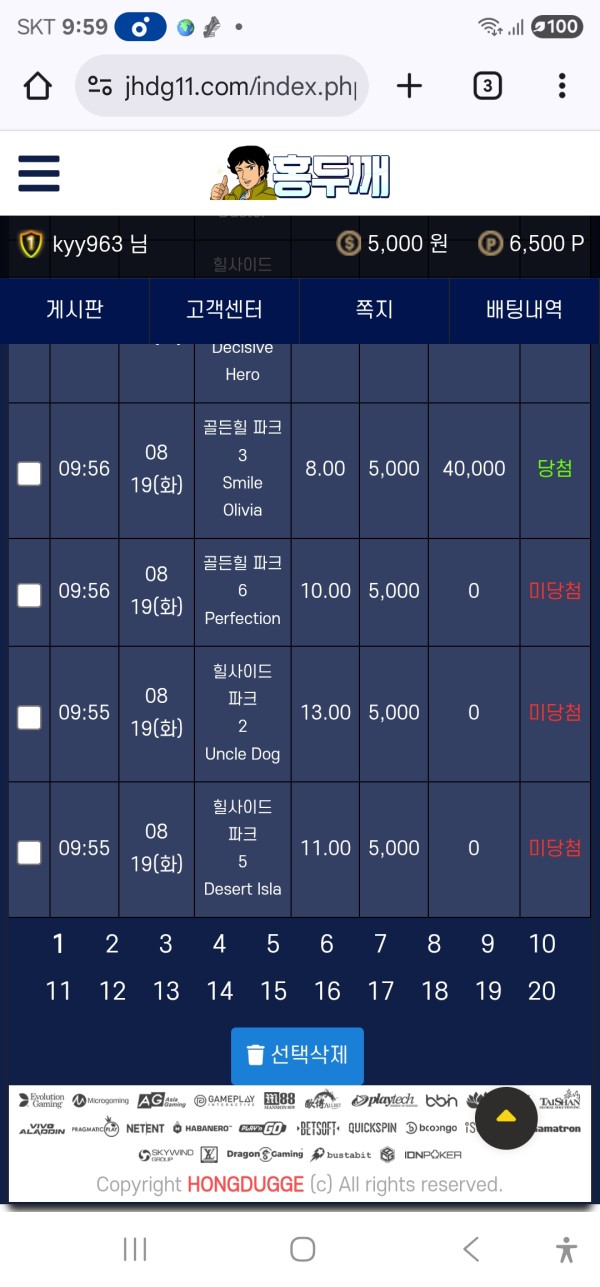Check the box for Smile Olivia bet
600x1287 pixels.
point(30,473)
